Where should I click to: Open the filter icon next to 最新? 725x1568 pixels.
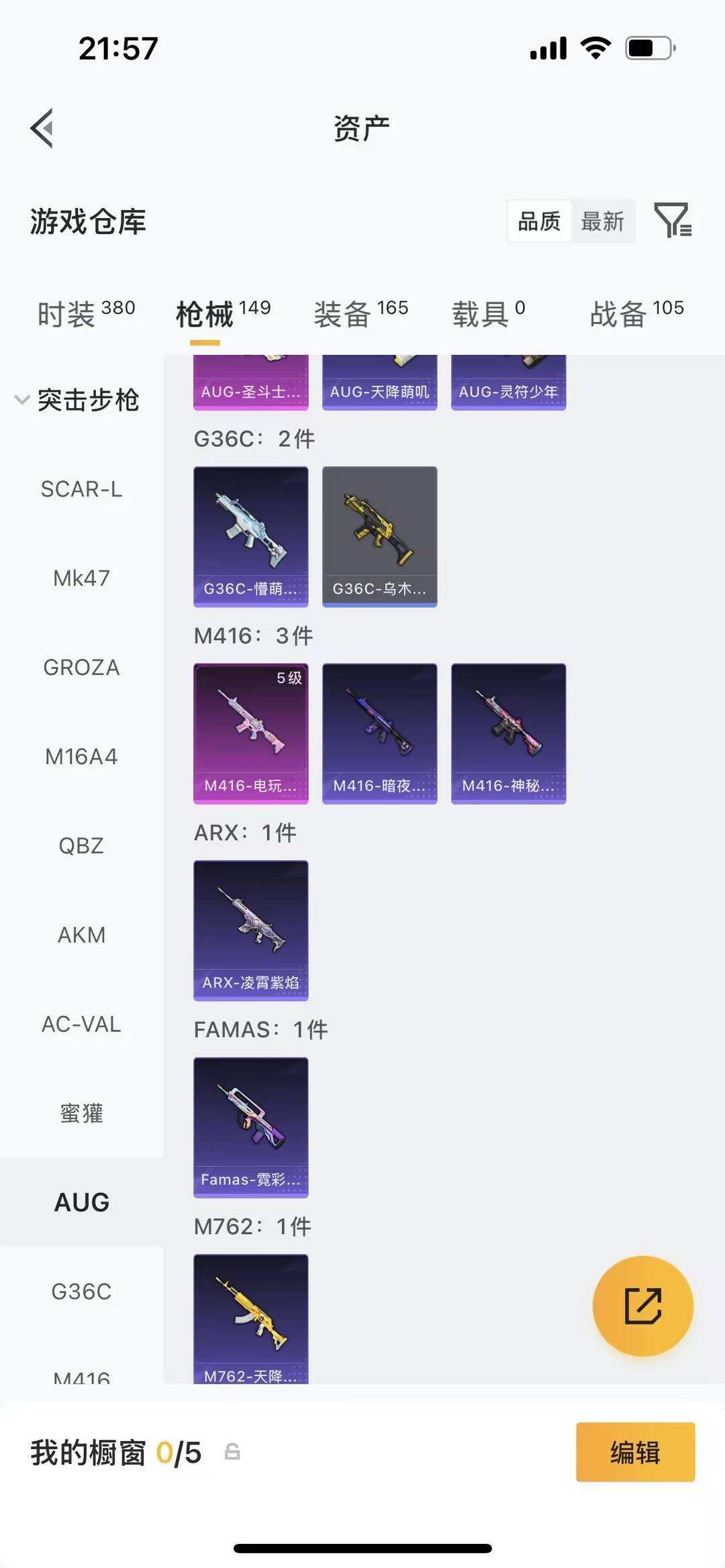click(x=673, y=220)
